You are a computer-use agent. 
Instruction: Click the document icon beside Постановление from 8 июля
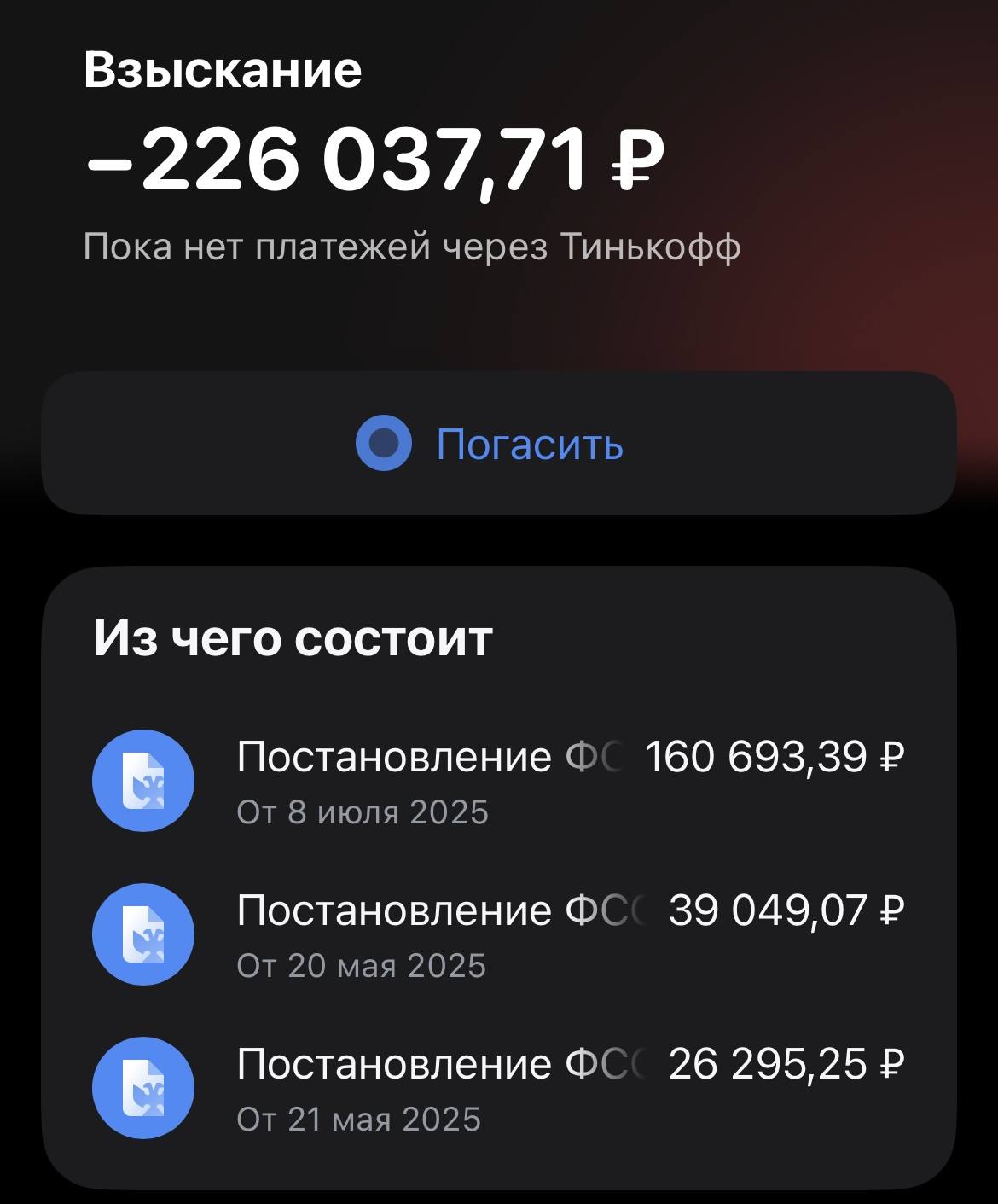[x=142, y=780]
